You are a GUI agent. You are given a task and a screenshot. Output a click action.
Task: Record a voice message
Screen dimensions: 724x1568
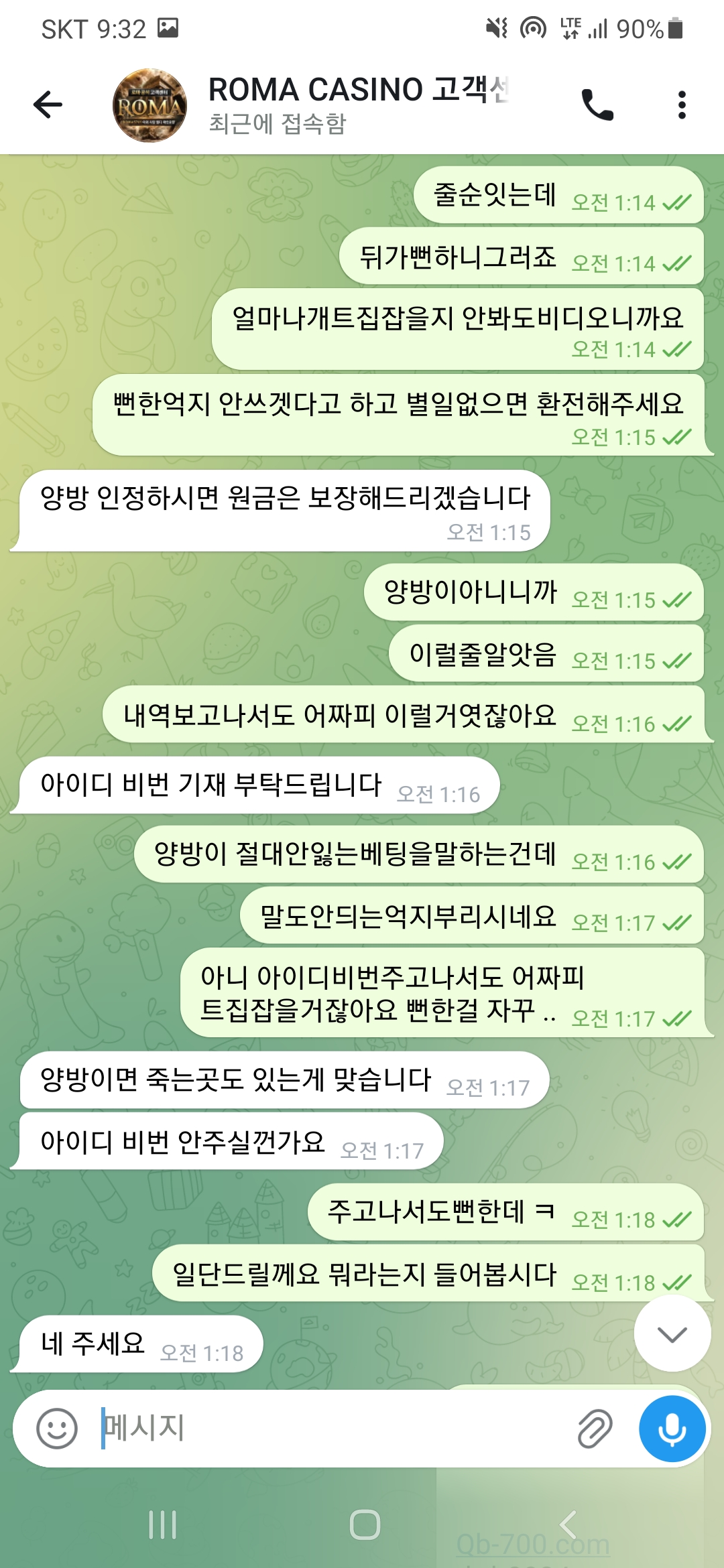click(x=672, y=1428)
